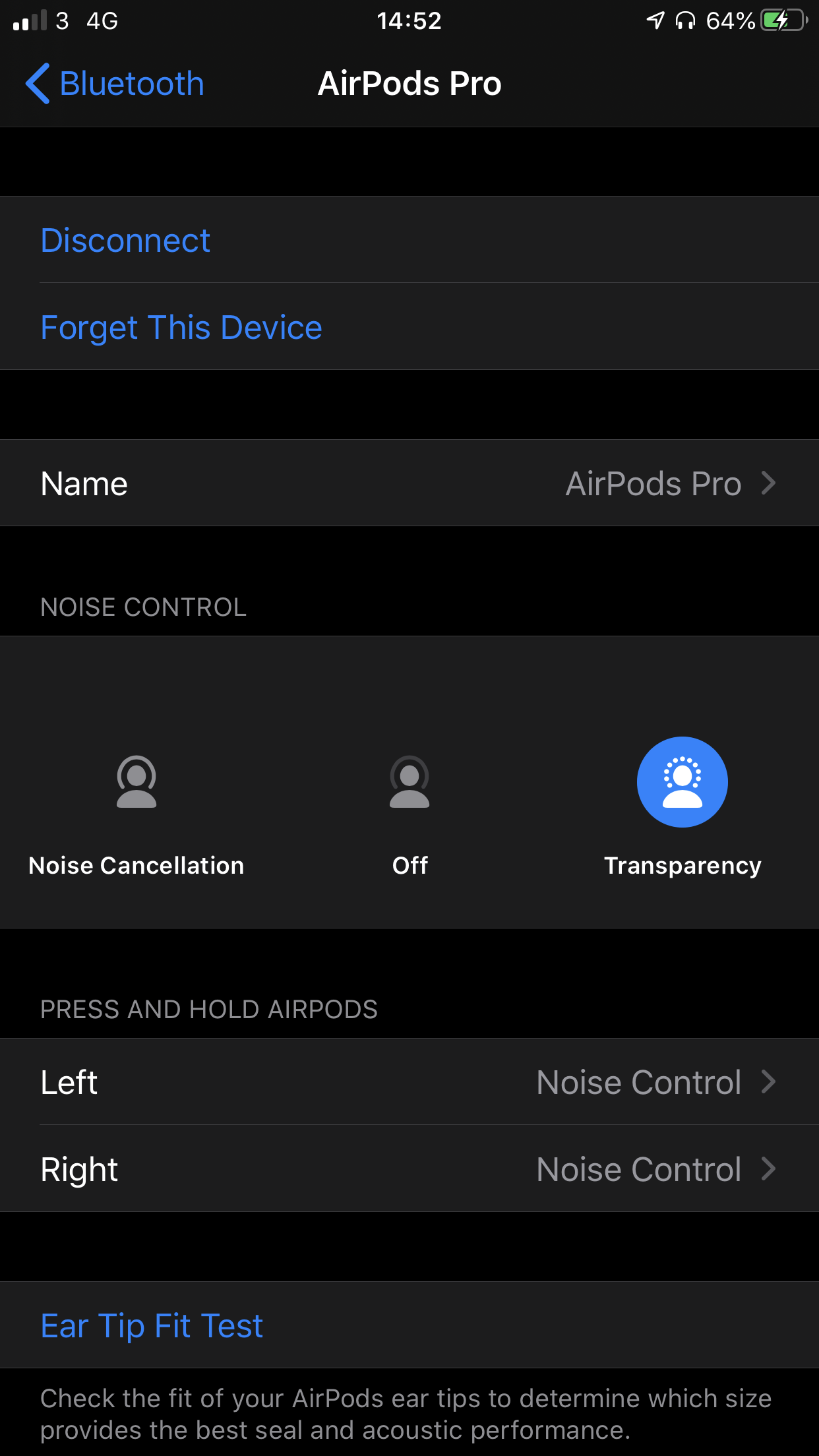Open Left AirPod press and hold settings
Screen dimensions: 819x1456
pyautogui.click(x=409, y=1082)
